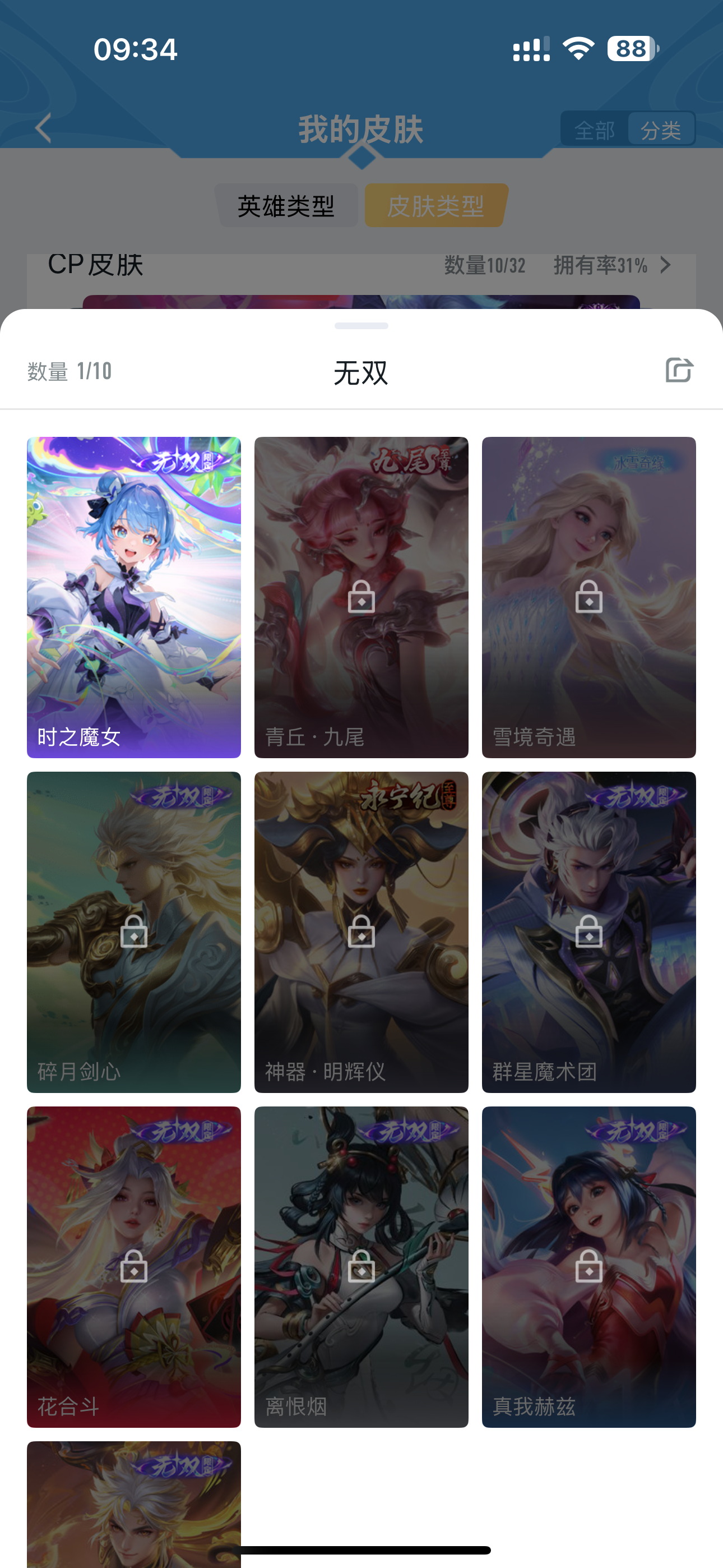Screen dimensions: 723x1568
Task: Tap the 群星魔术团 skin card
Action: 588,932
